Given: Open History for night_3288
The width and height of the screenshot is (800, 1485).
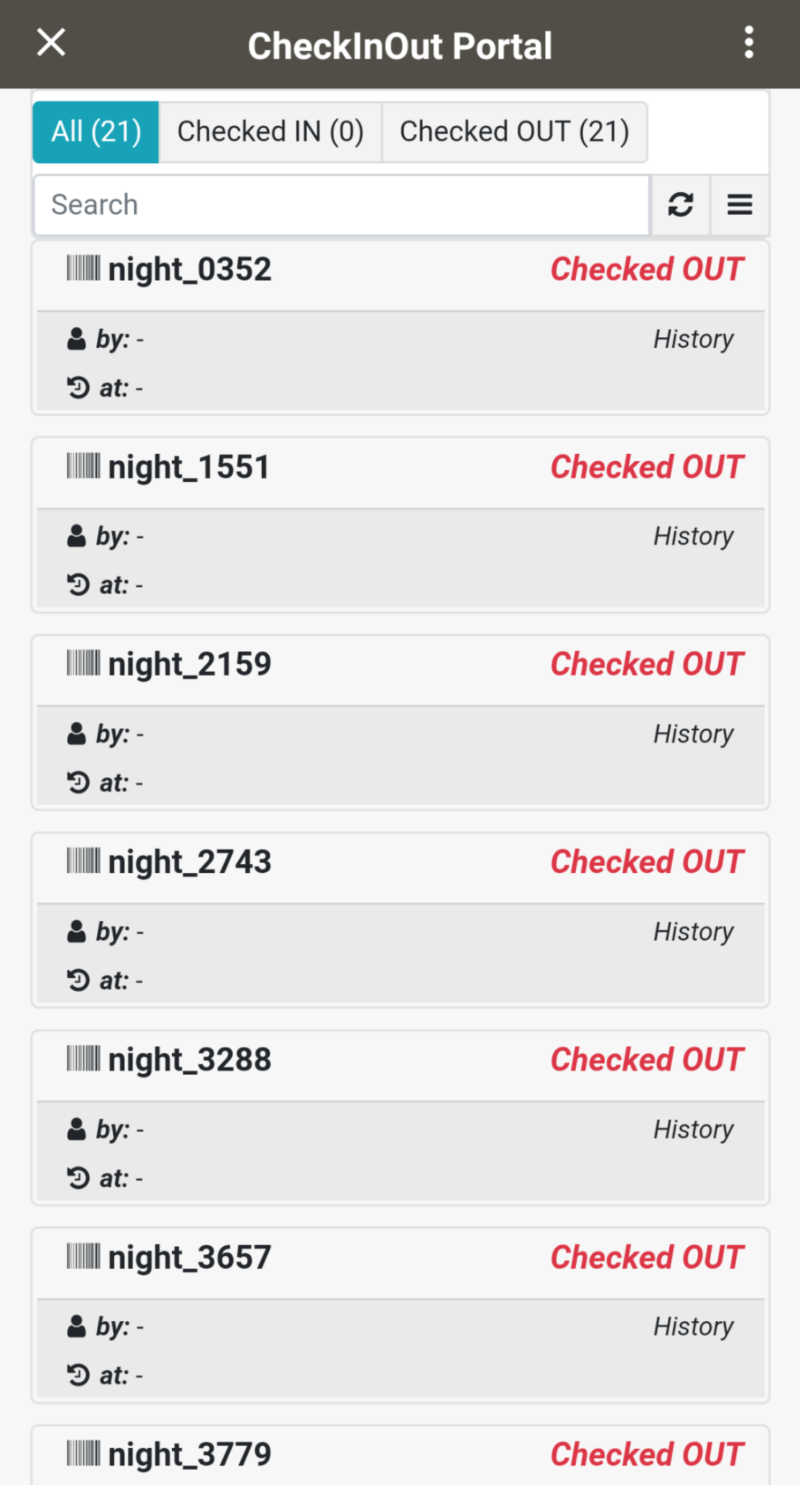Looking at the screenshot, I should click(693, 1129).
